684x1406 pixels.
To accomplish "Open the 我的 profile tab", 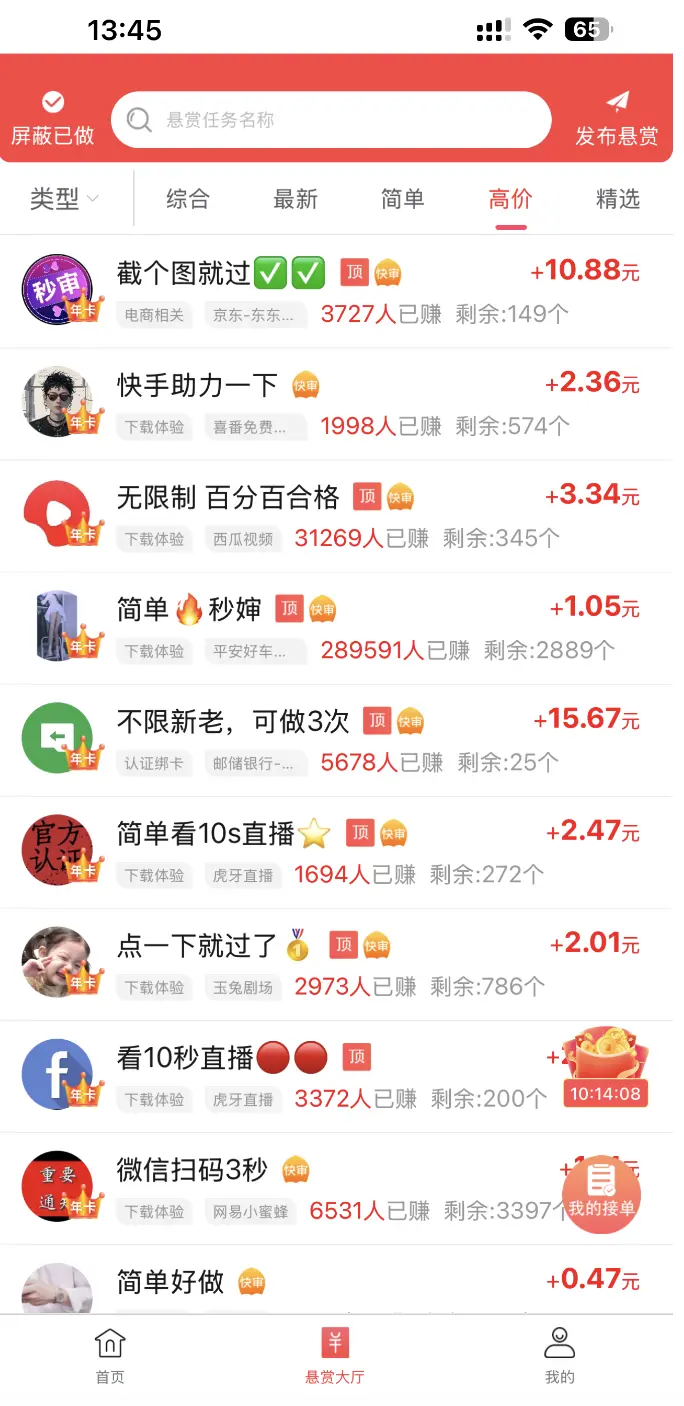I will click(559, 1356).
